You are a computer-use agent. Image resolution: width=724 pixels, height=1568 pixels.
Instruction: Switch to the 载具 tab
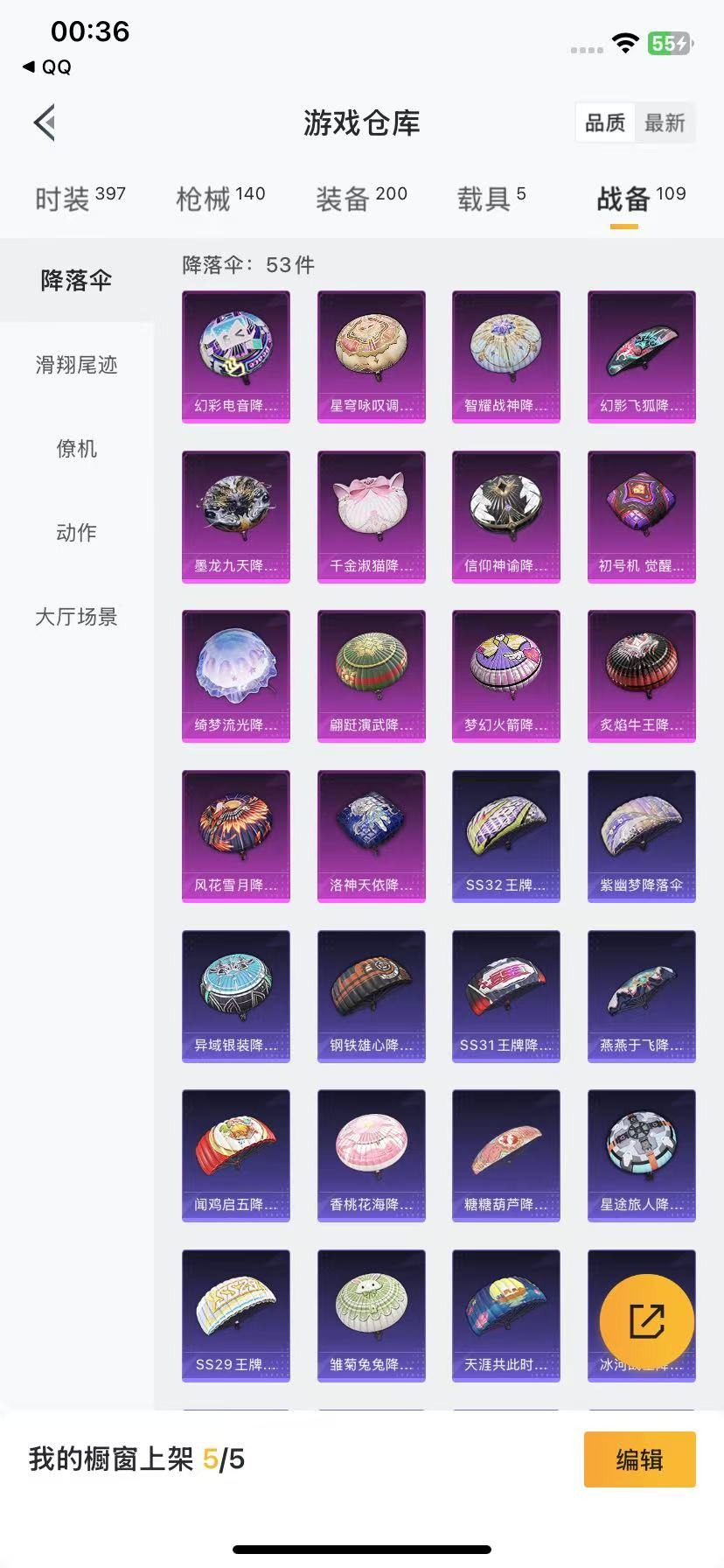pos(491,199)
